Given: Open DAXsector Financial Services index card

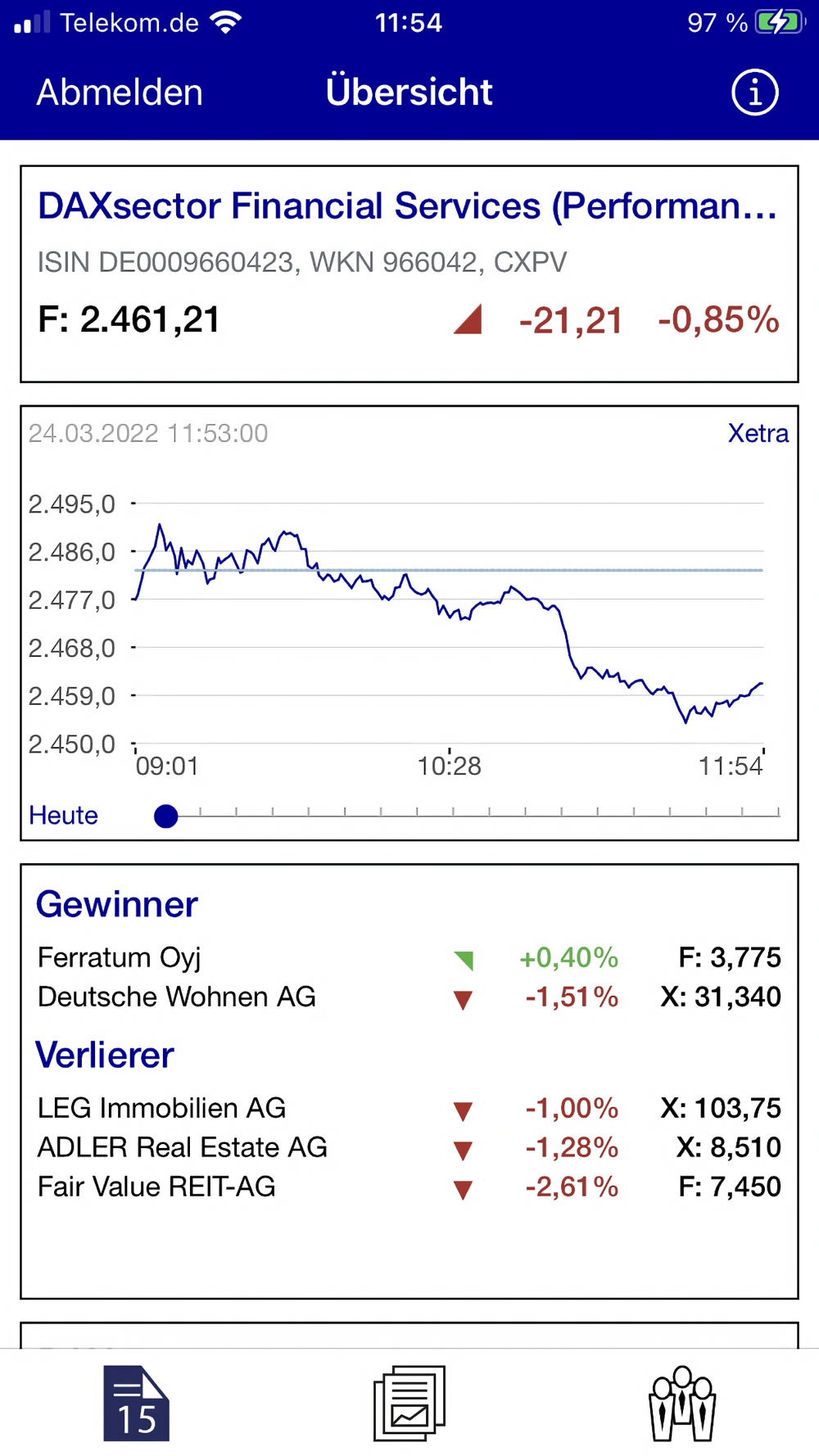Looking at the screenshot, I should (409, 274).
